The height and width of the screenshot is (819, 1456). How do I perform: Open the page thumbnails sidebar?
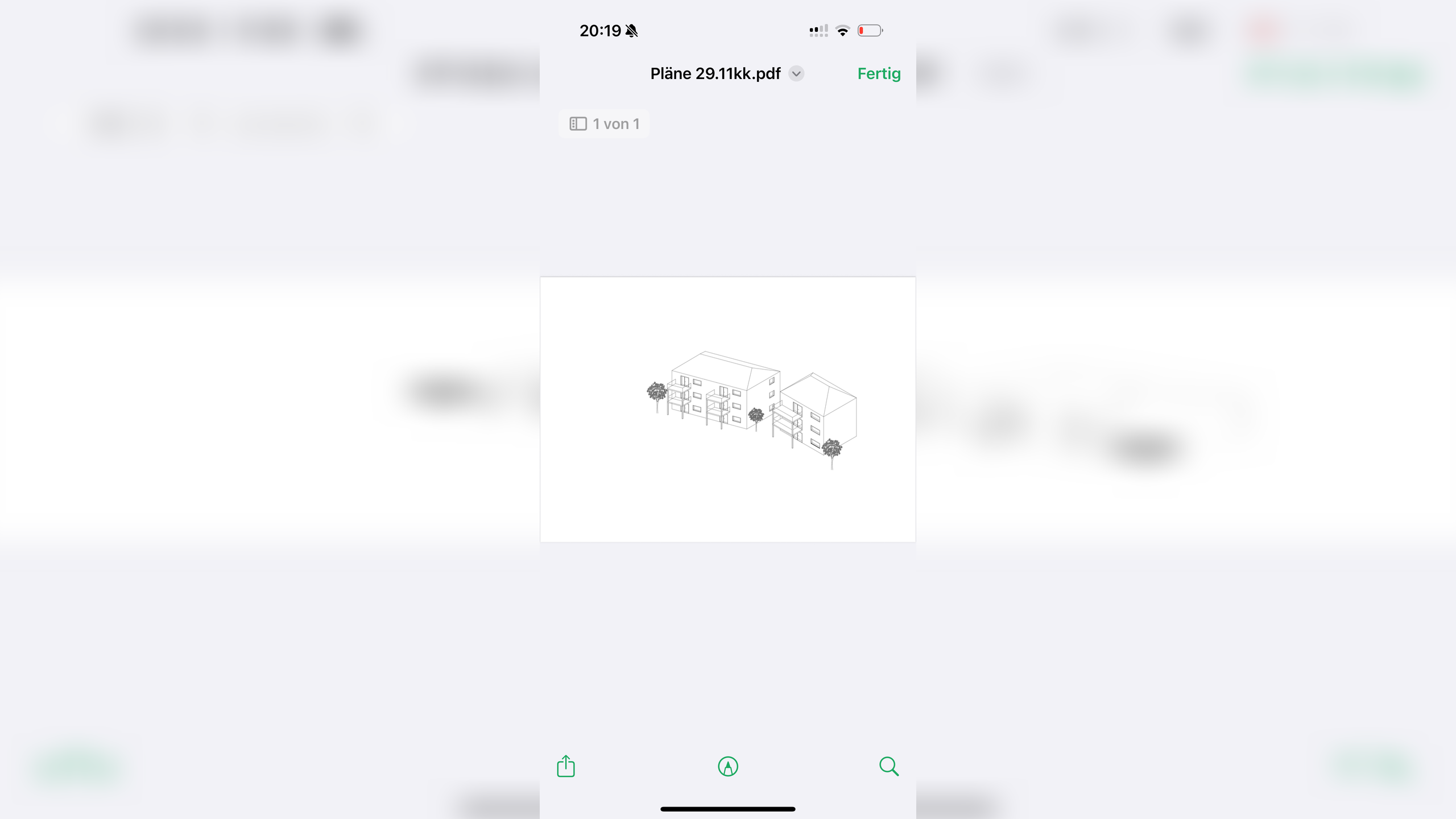[x=578, y=124]
